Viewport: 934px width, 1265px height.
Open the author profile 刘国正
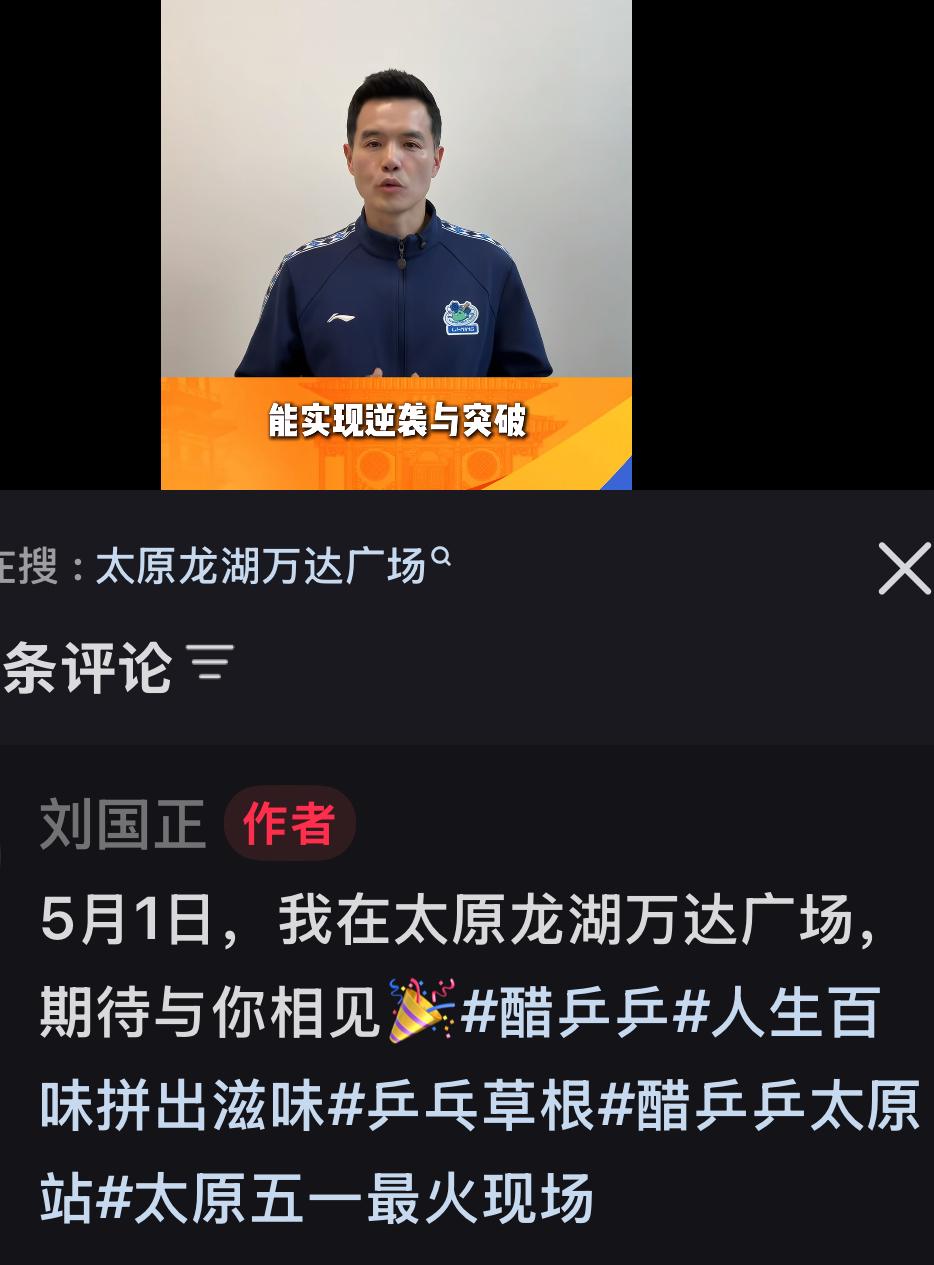pos(121,822)
